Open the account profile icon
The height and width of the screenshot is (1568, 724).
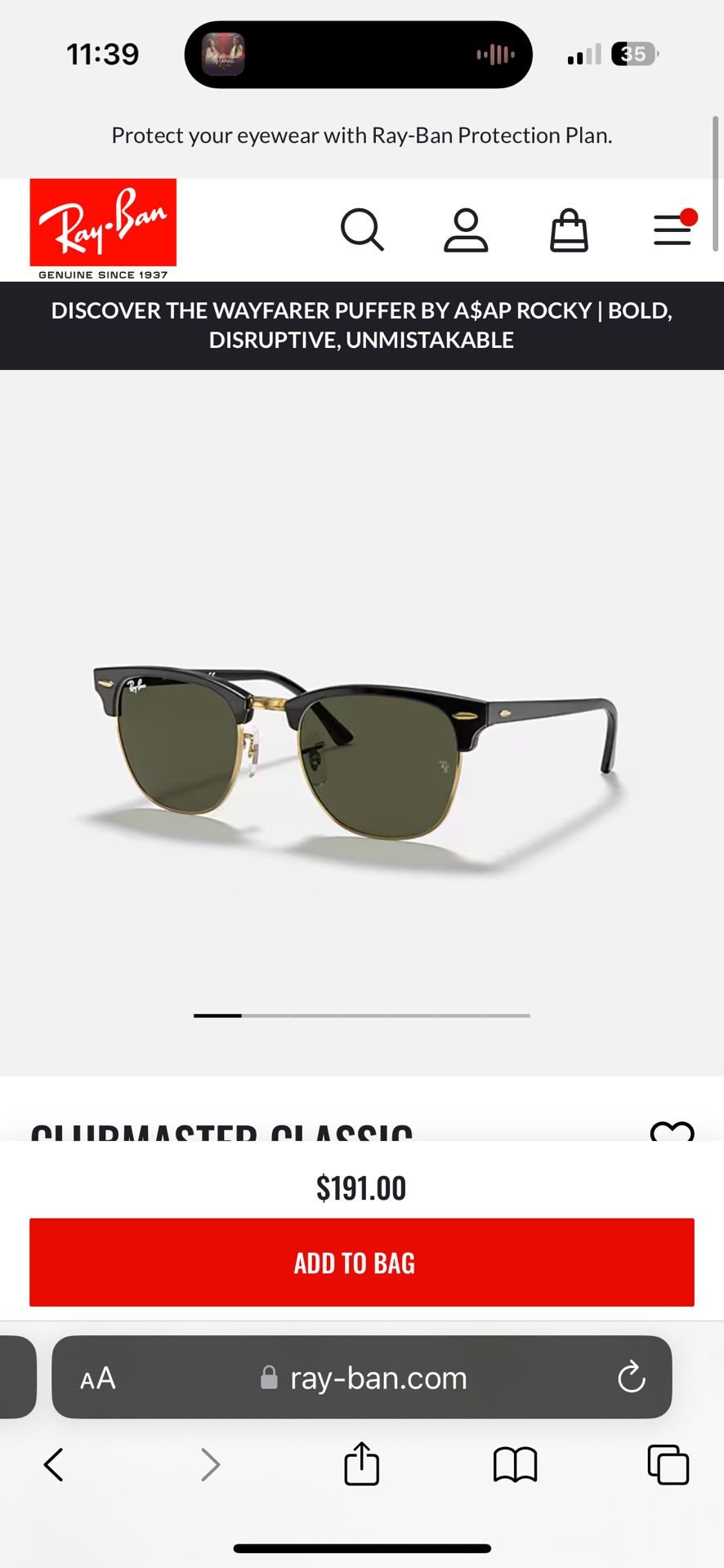(x=466, y=229)
